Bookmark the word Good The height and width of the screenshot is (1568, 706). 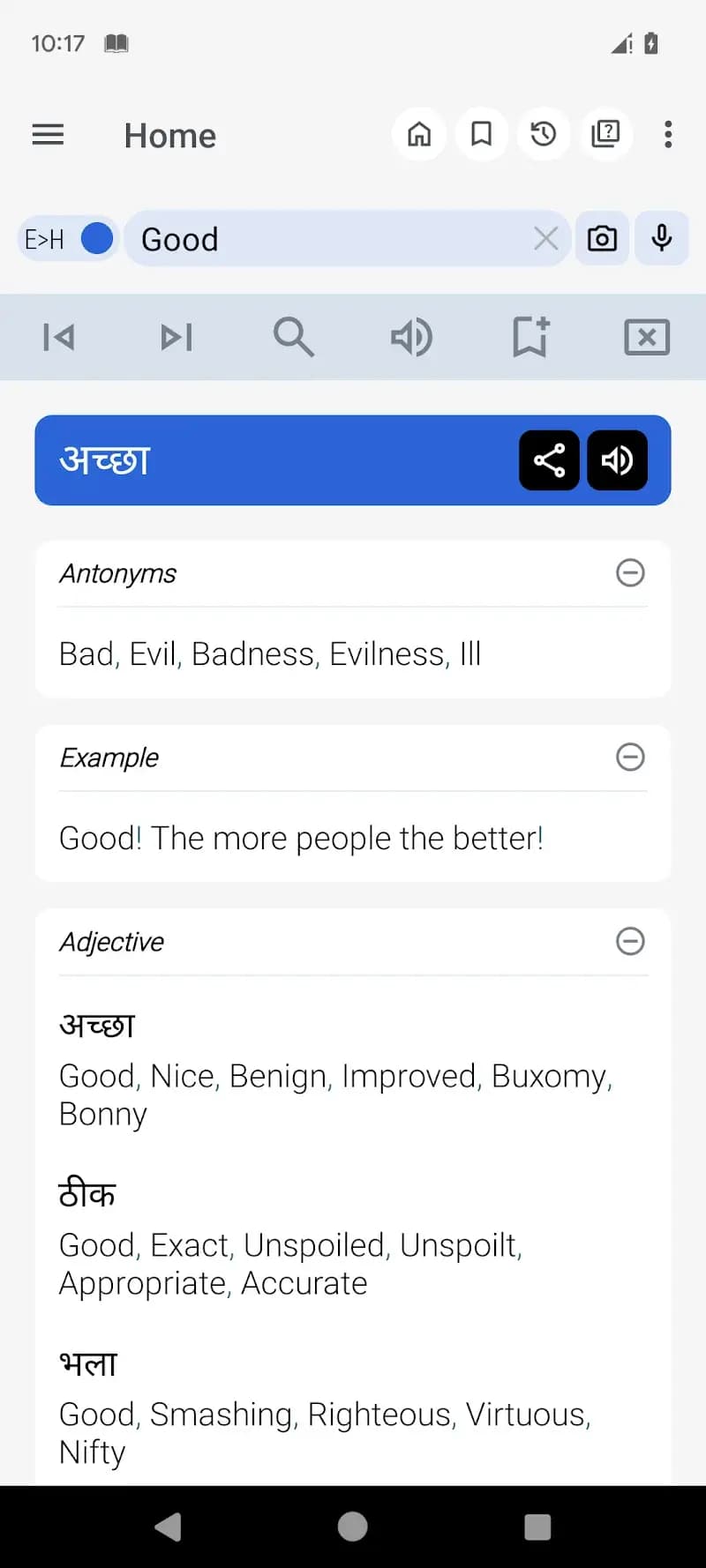coord(529,337)
